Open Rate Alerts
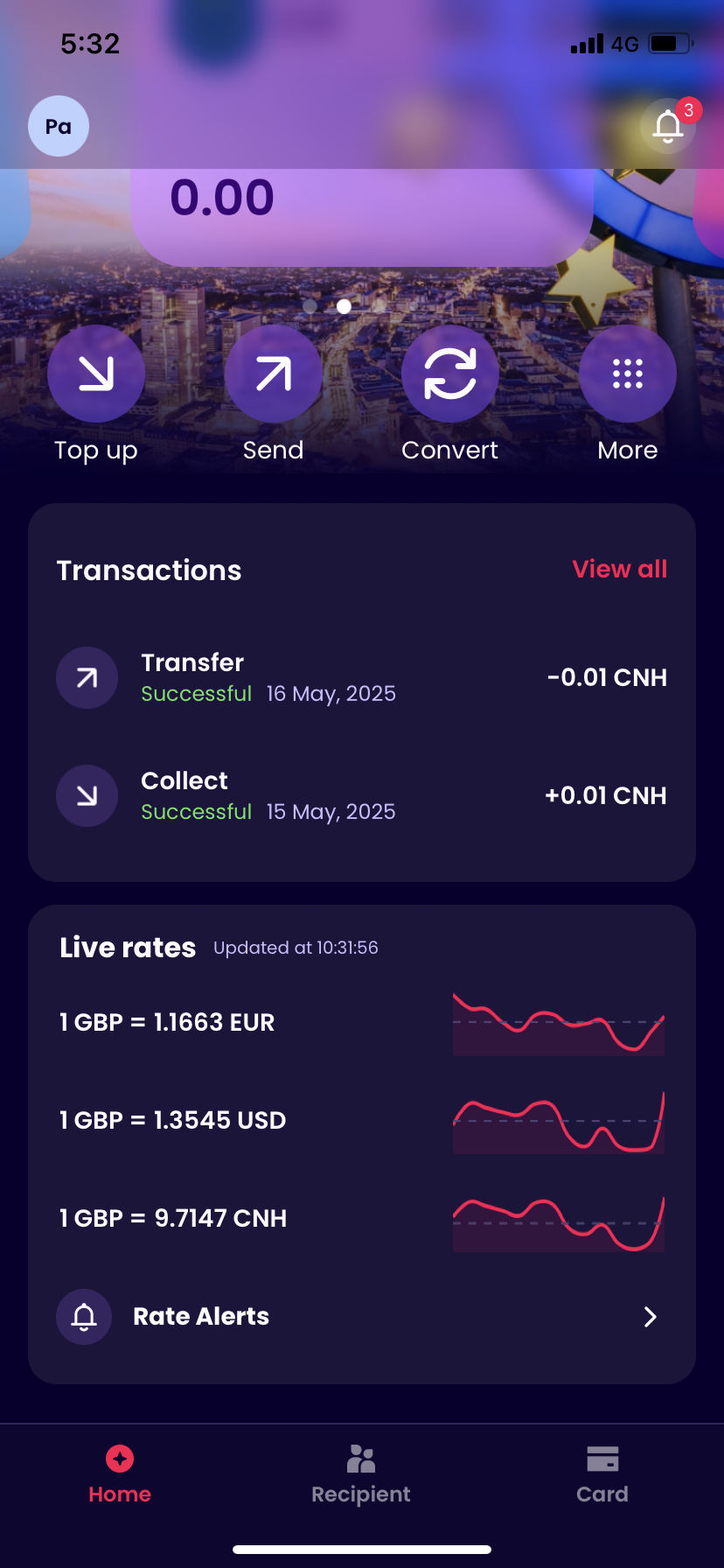The height and width of the screenshot is (1568, 724). click(x=361, y=1317)
